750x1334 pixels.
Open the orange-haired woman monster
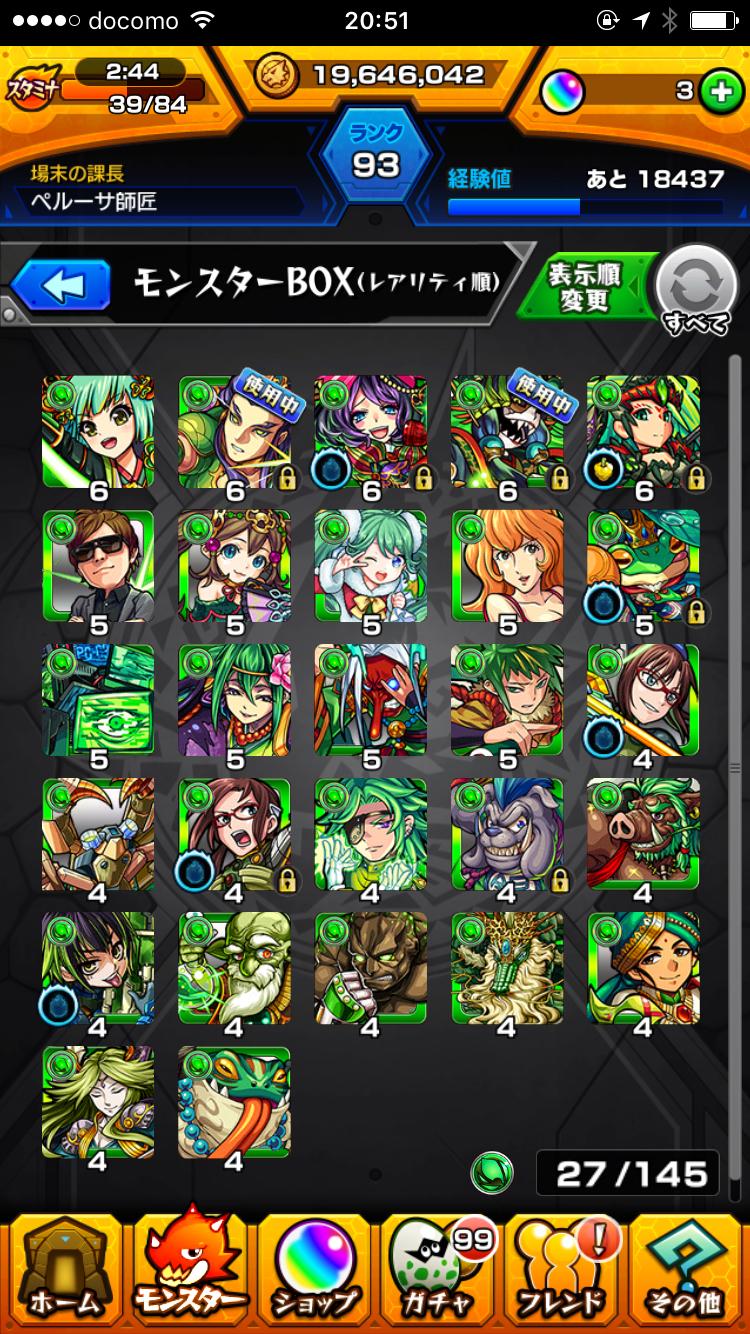[x=507, y=566]
